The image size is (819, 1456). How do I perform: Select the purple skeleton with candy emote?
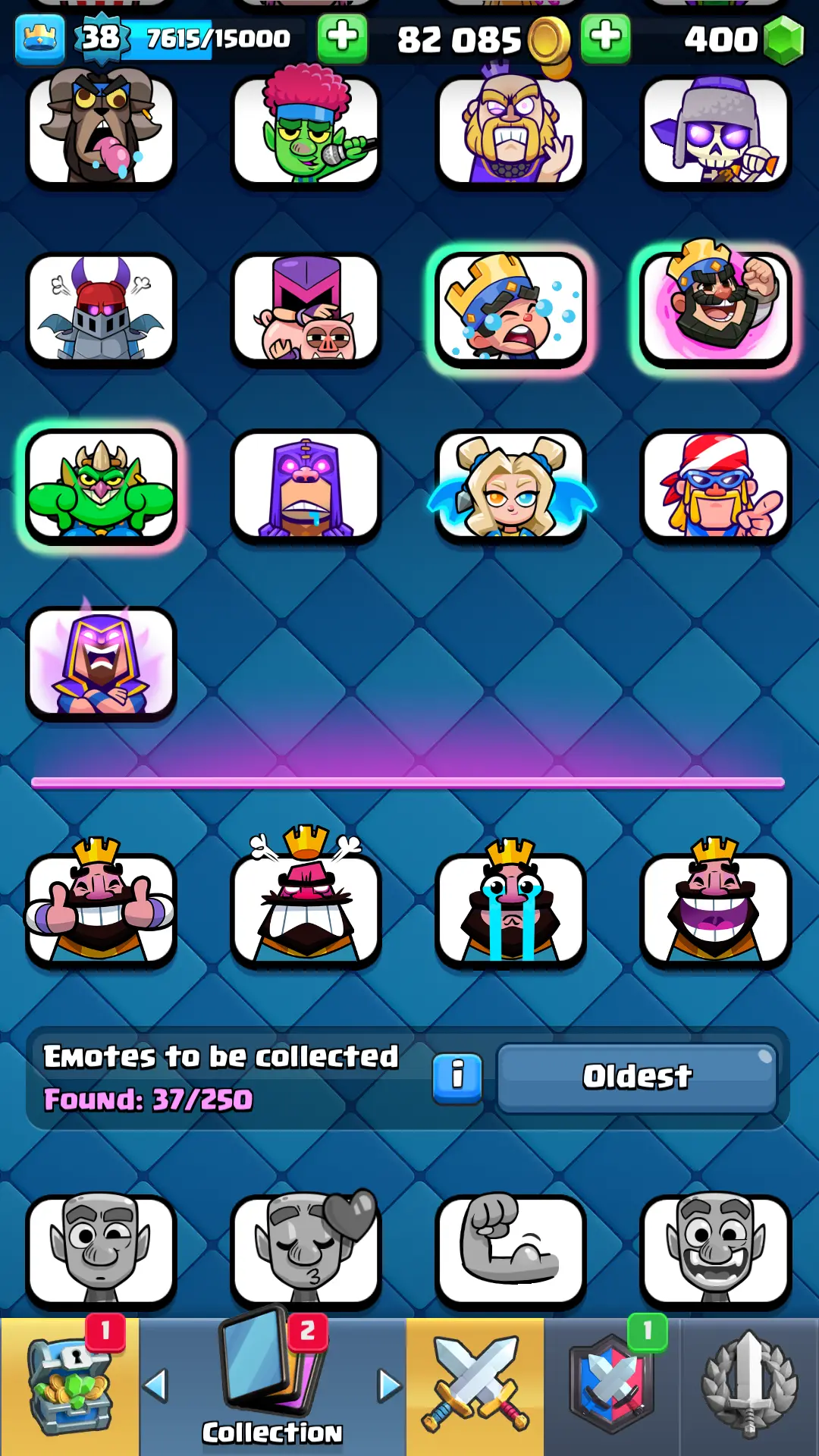point(715,130)
